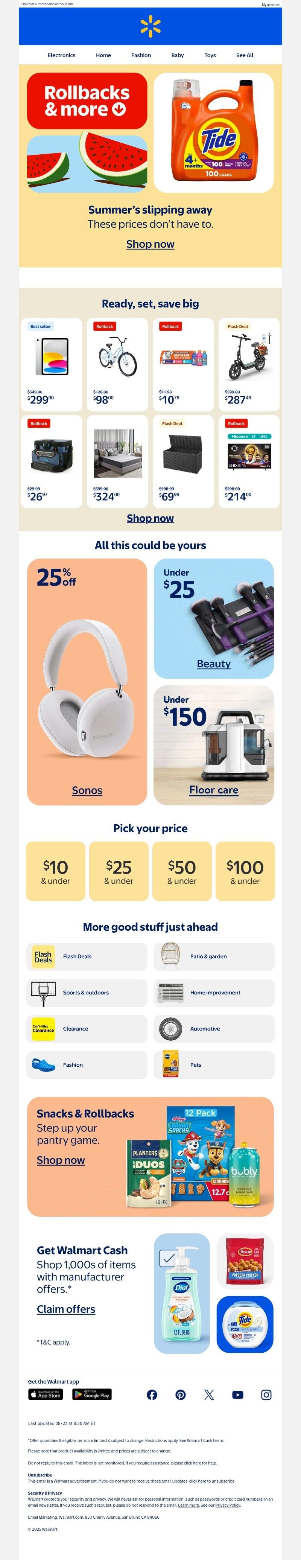Get the app on Google Play
301x1568 pixels.
92,1394
